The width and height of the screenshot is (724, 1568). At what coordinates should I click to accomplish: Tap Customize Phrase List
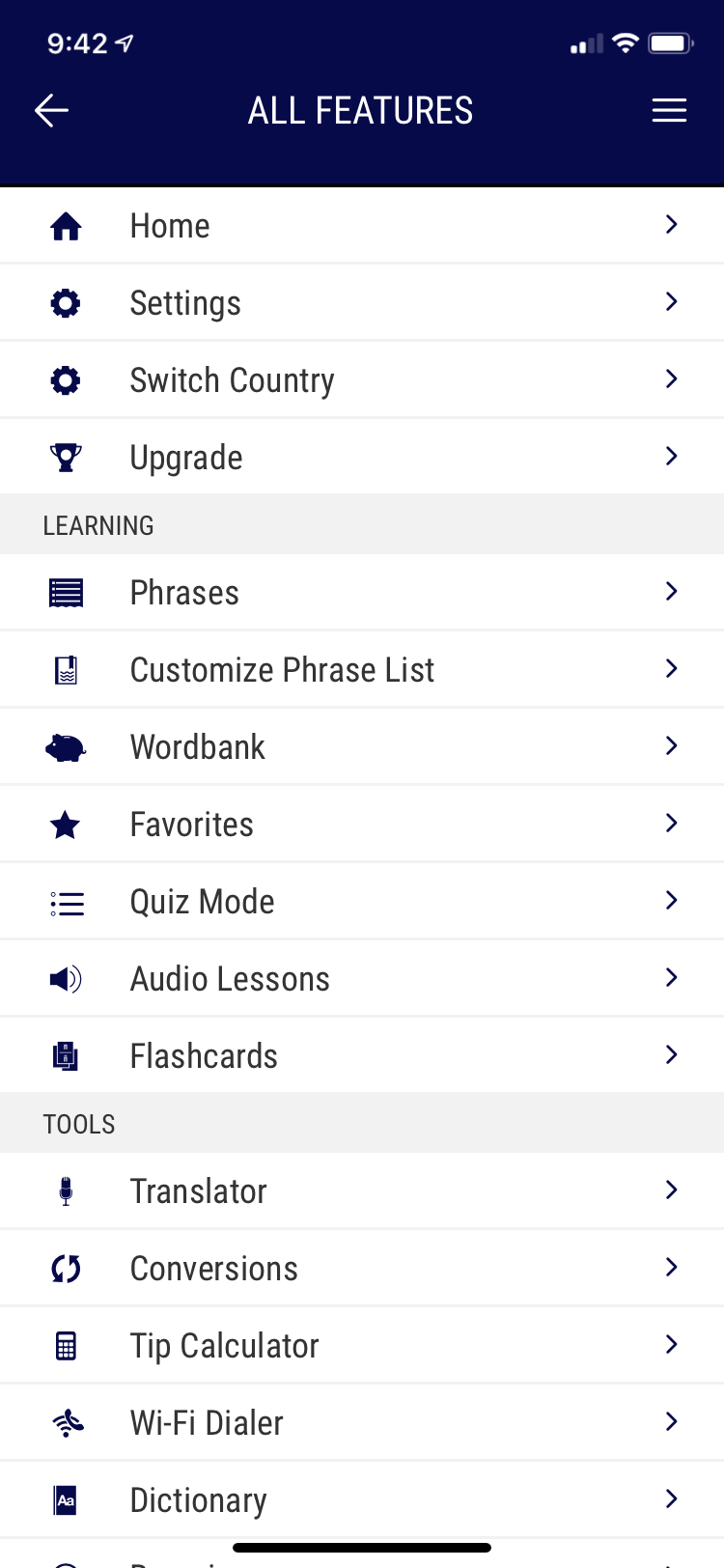(362, 670)
